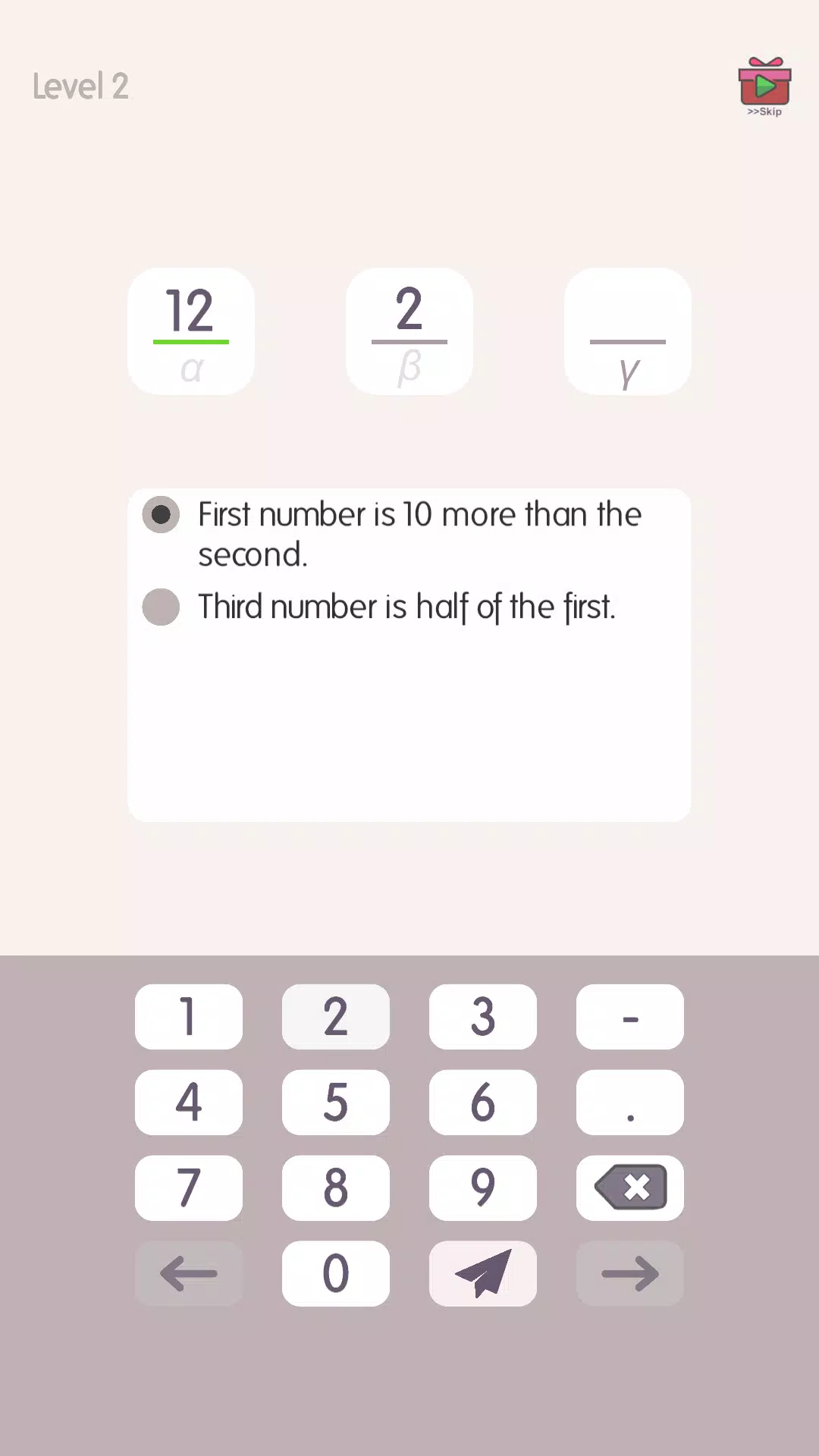This screenshot has height=1456, width=819.
Task: Enter digit 7 on the keypad
Action: (x=189, y=1188)
